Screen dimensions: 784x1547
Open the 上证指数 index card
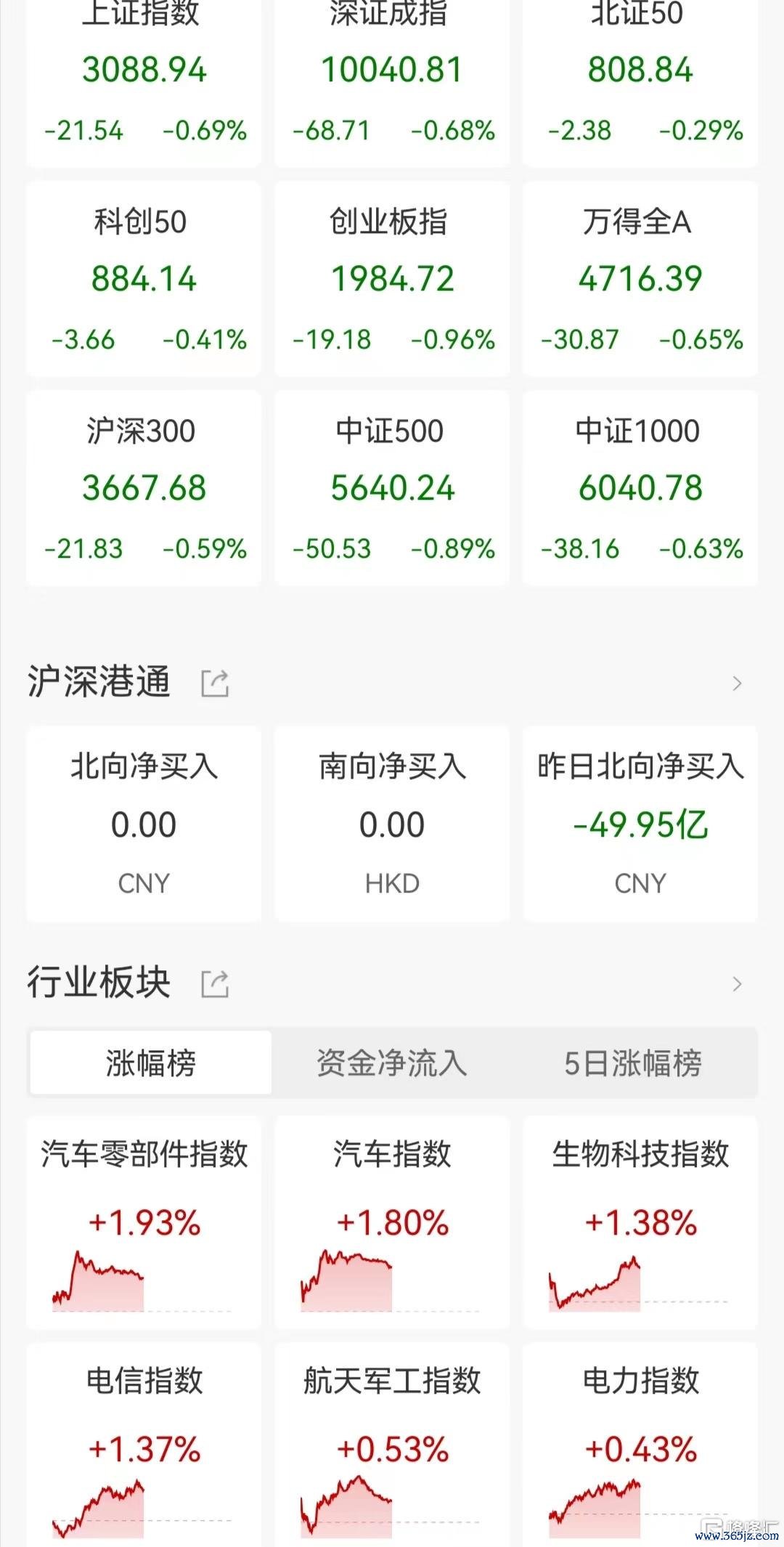tap(144, 81)
